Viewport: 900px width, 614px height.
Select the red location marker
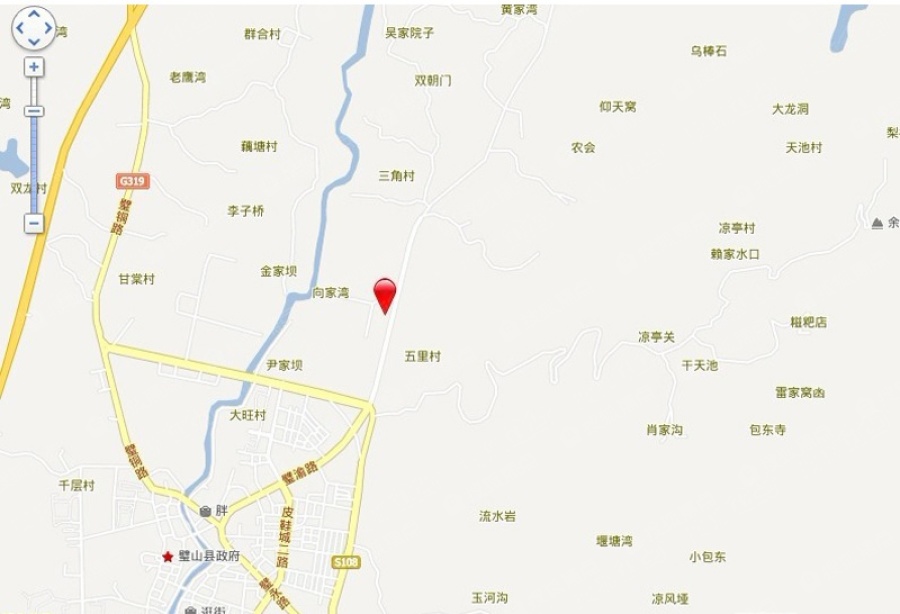pos(385,293)
